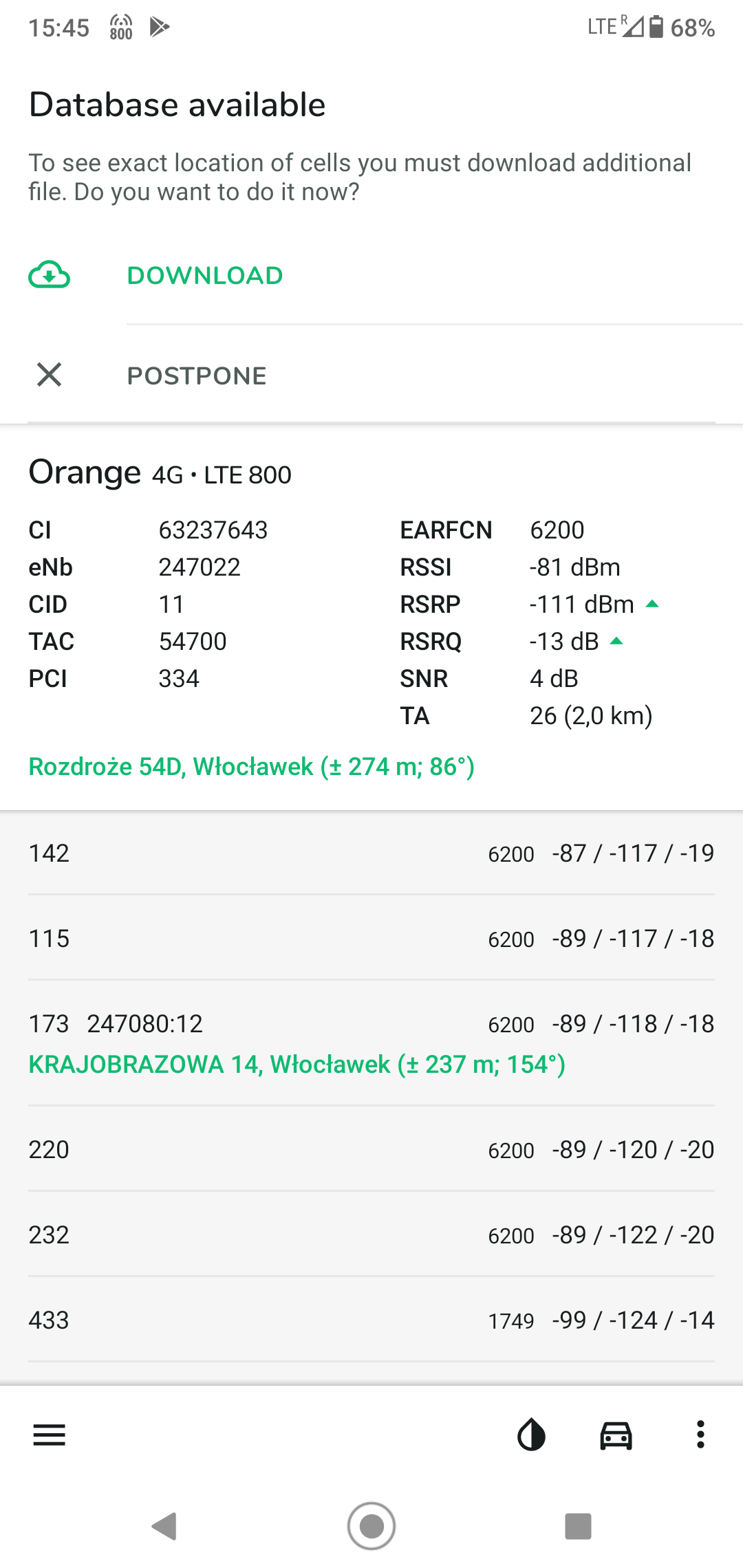743x1568 pixels.
Task: Tap DOWNLOAD to get the cell database
Action: pyautogui.click(x=371, y=276)
